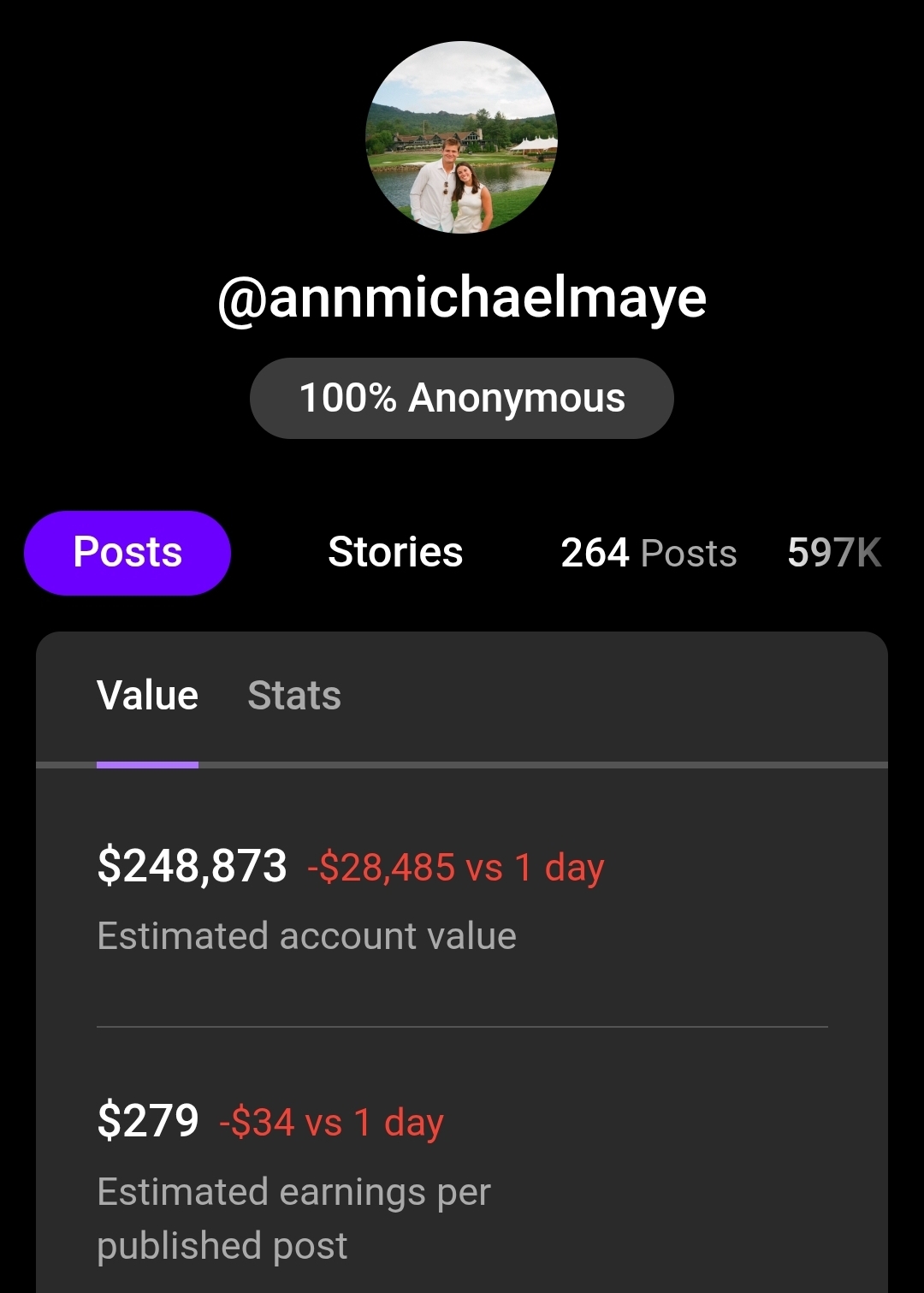Open the @annmichaelmaye profile picture

[x=461, y=137]
